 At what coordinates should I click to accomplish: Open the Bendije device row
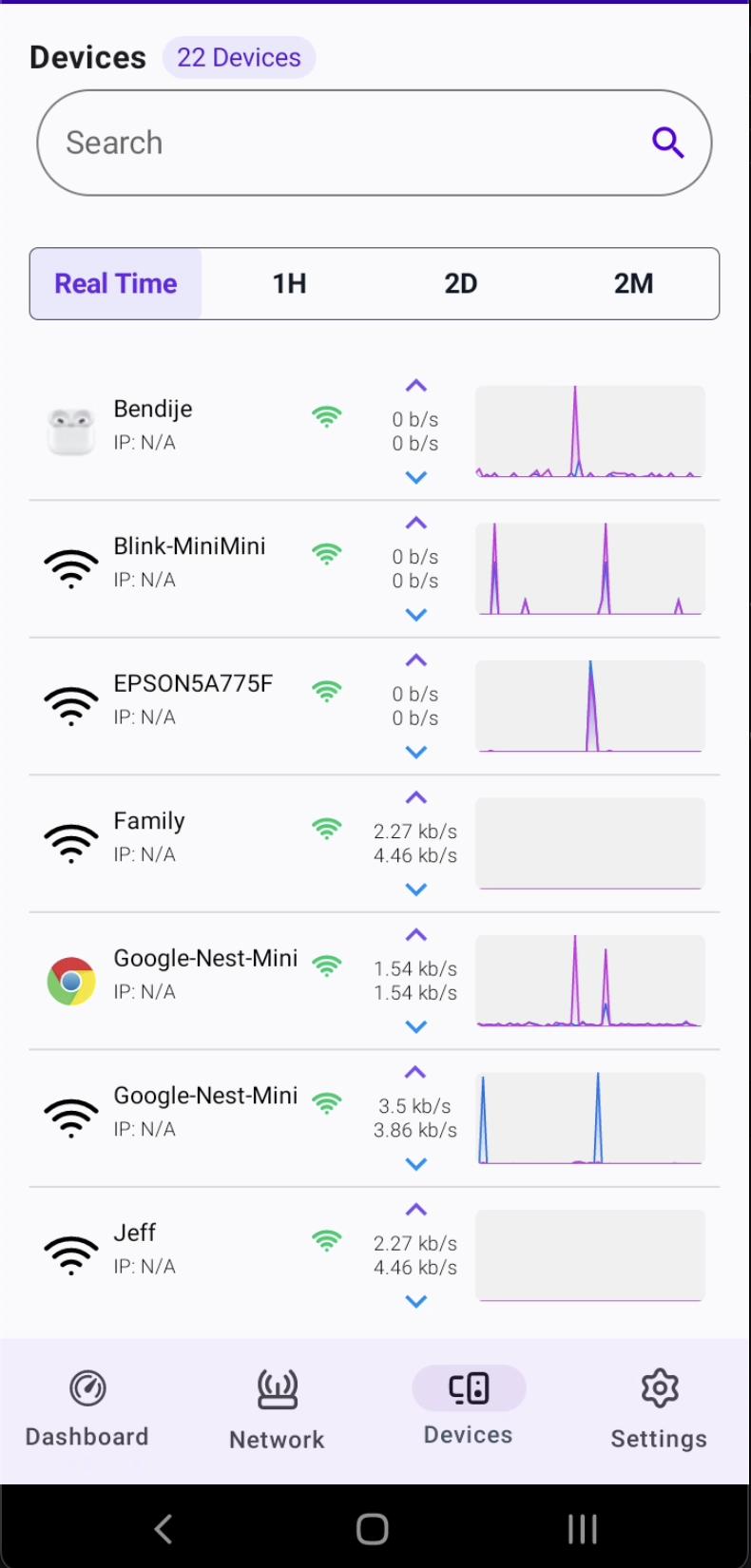pyautogui.click(x=375, y=431)
